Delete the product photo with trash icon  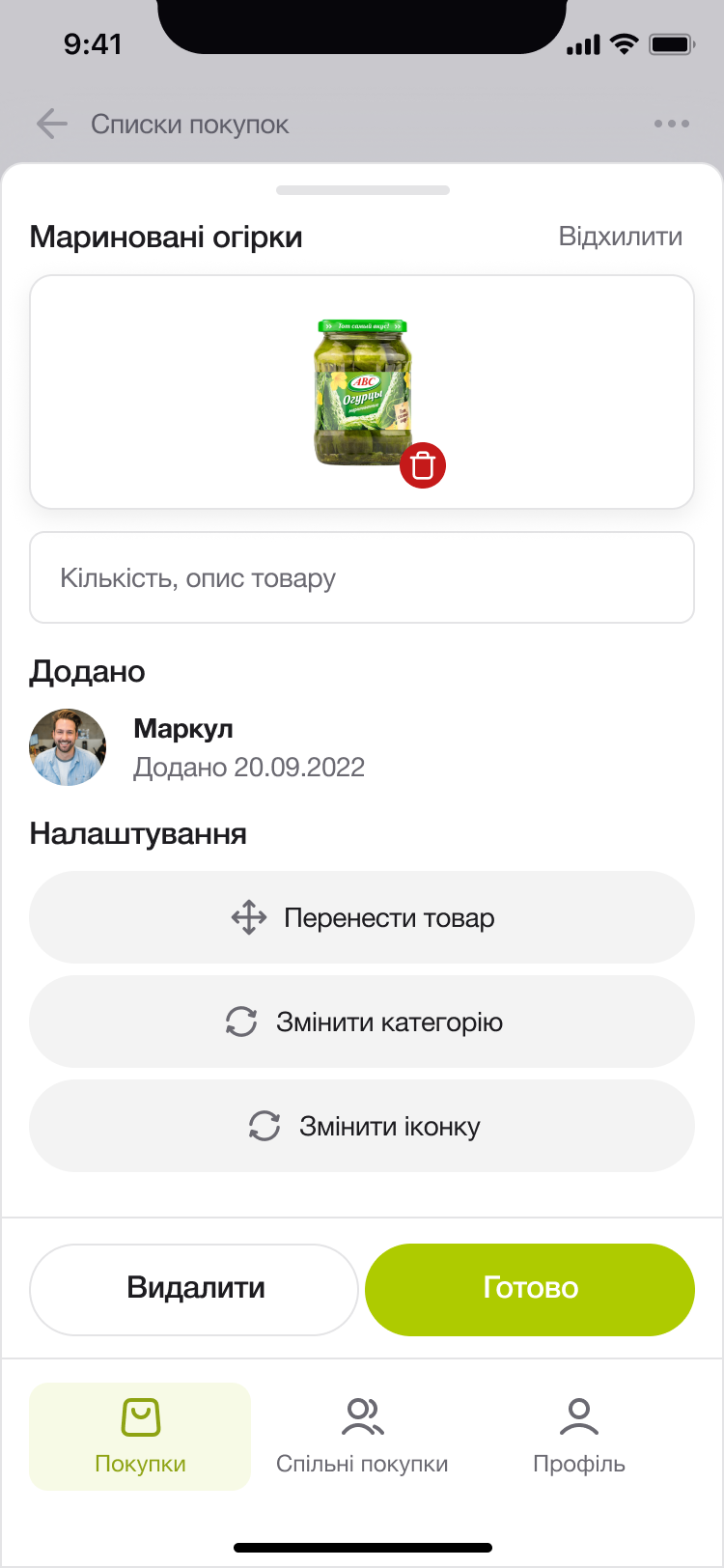point(423,465)
